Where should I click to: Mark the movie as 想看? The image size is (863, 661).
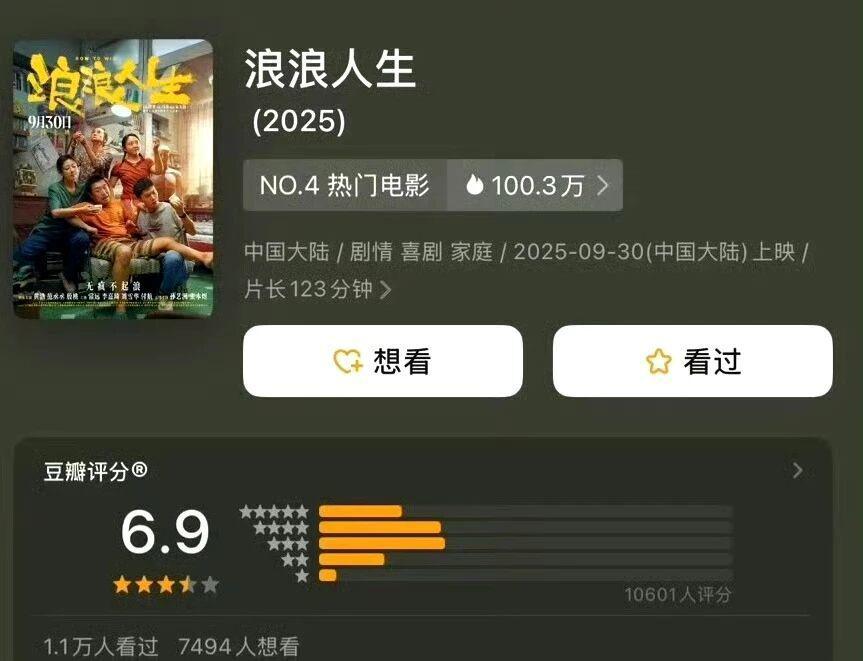point(382,361)
